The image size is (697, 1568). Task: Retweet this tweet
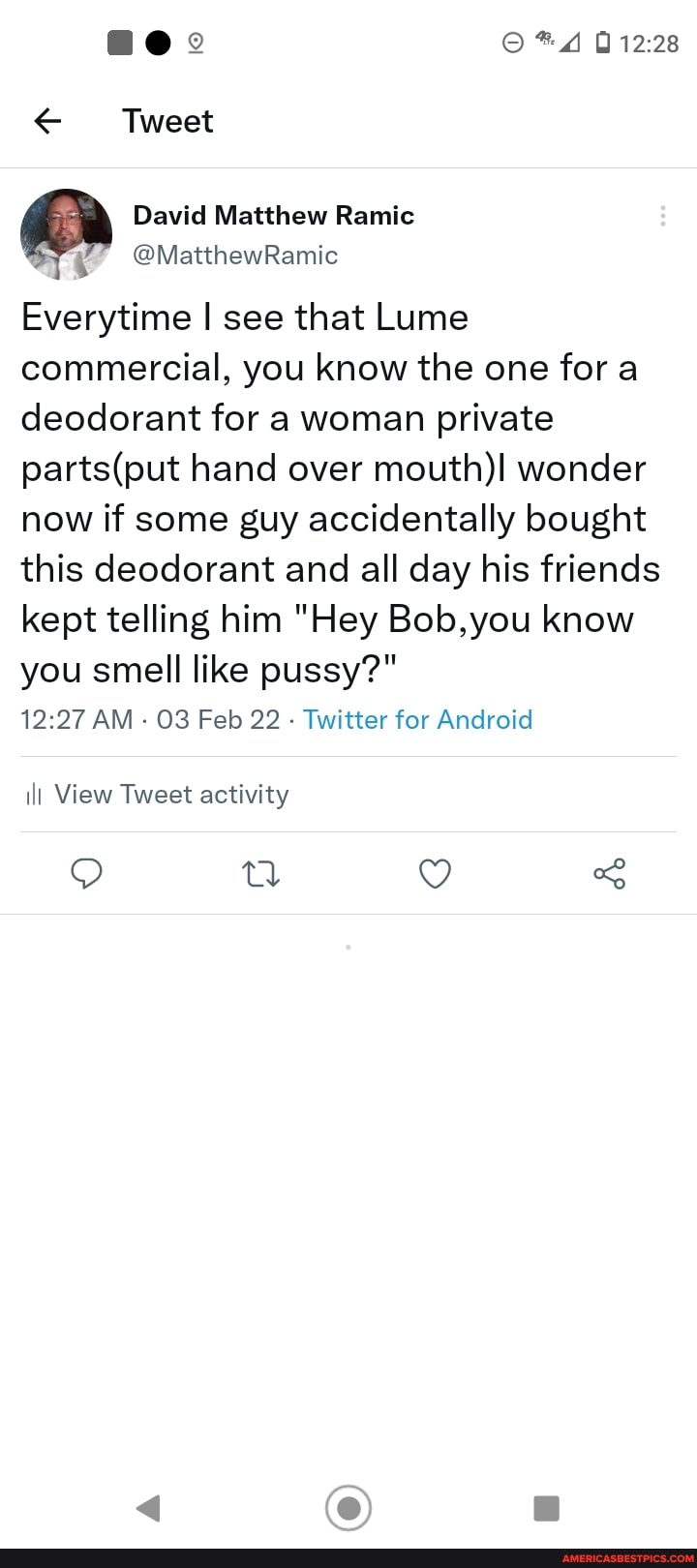tap(260, 874)
